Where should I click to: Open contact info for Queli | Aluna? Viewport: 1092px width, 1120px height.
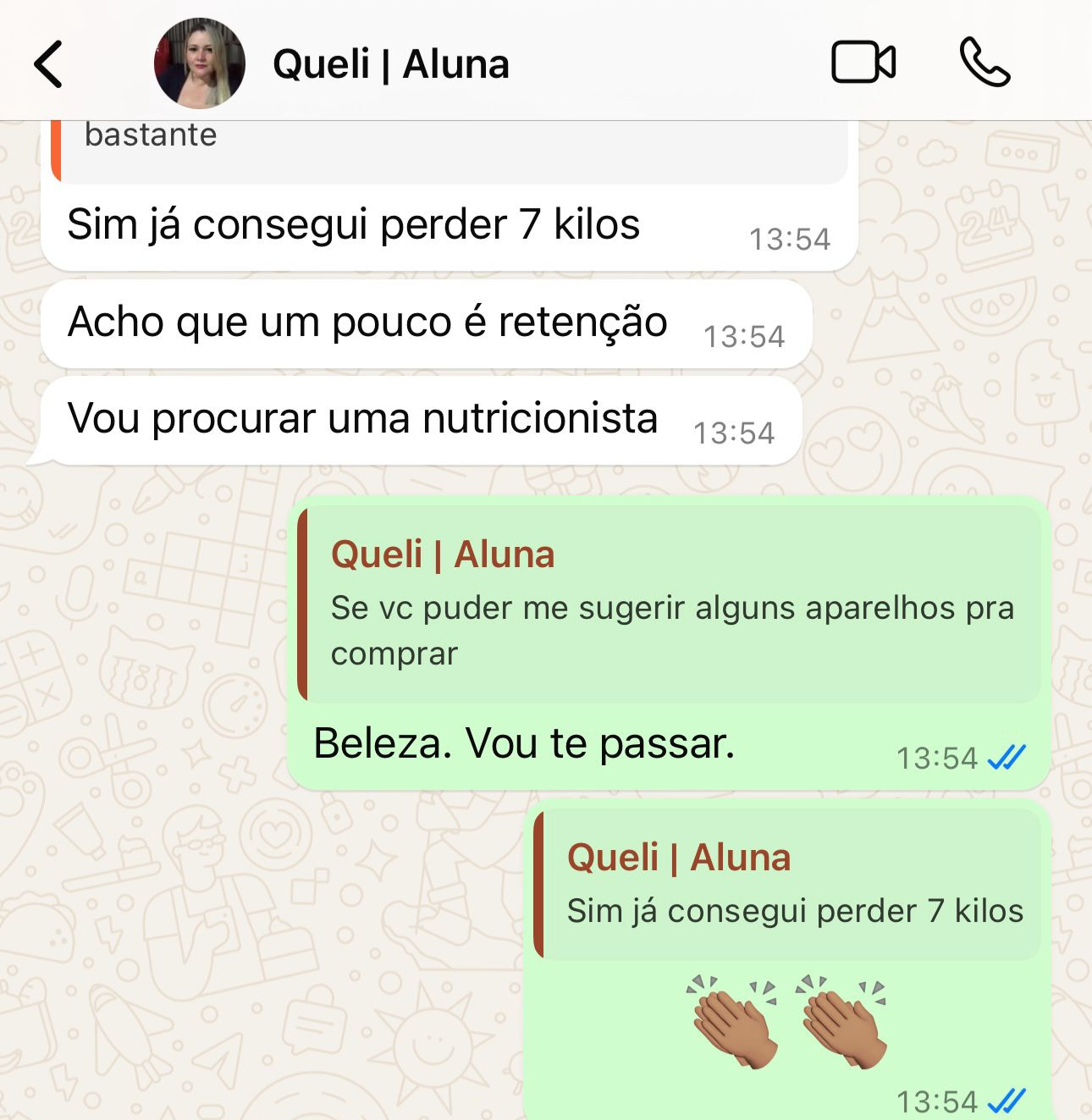(x=391, y=64)
